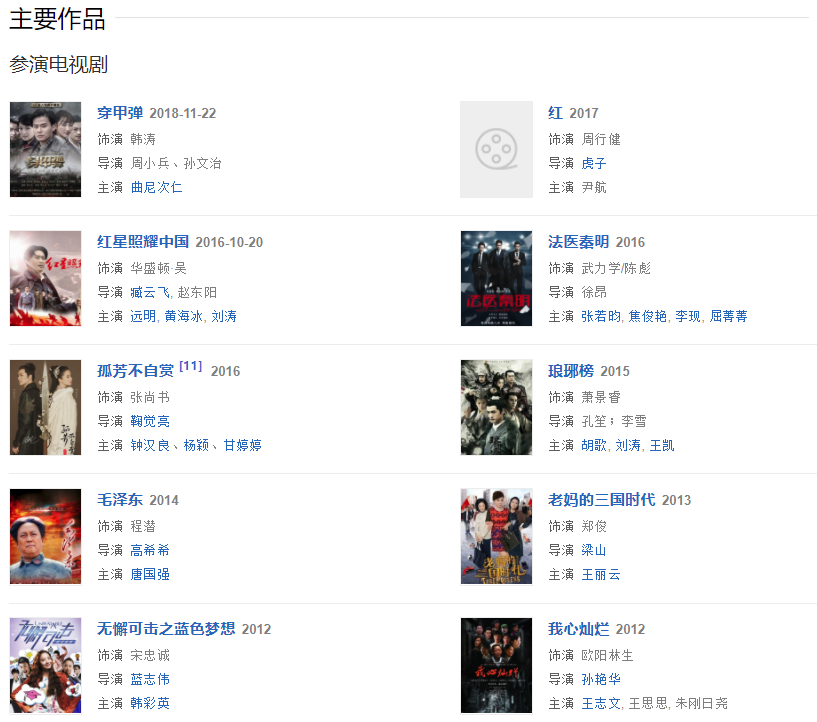Open actor link 胡歌
Viewport: 817px width, 722px height.
pos(593,445)
